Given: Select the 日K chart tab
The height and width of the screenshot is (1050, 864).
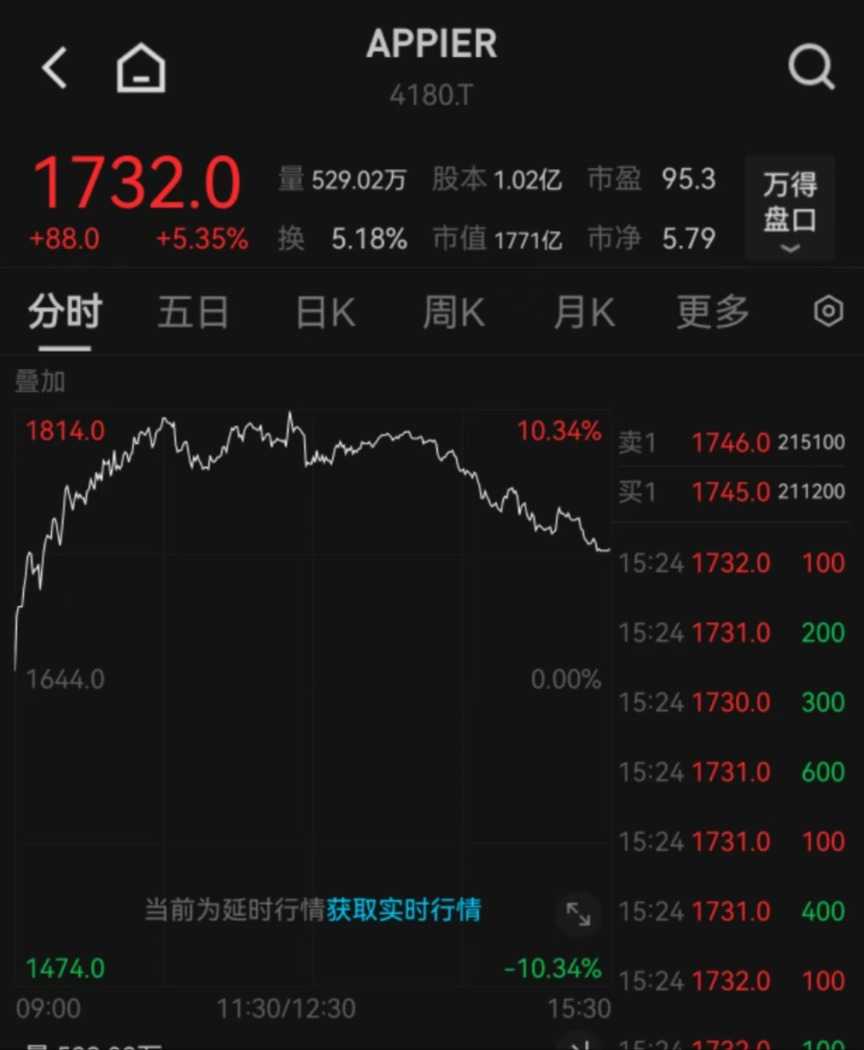Looking at the screenshot, I should 325,313.
